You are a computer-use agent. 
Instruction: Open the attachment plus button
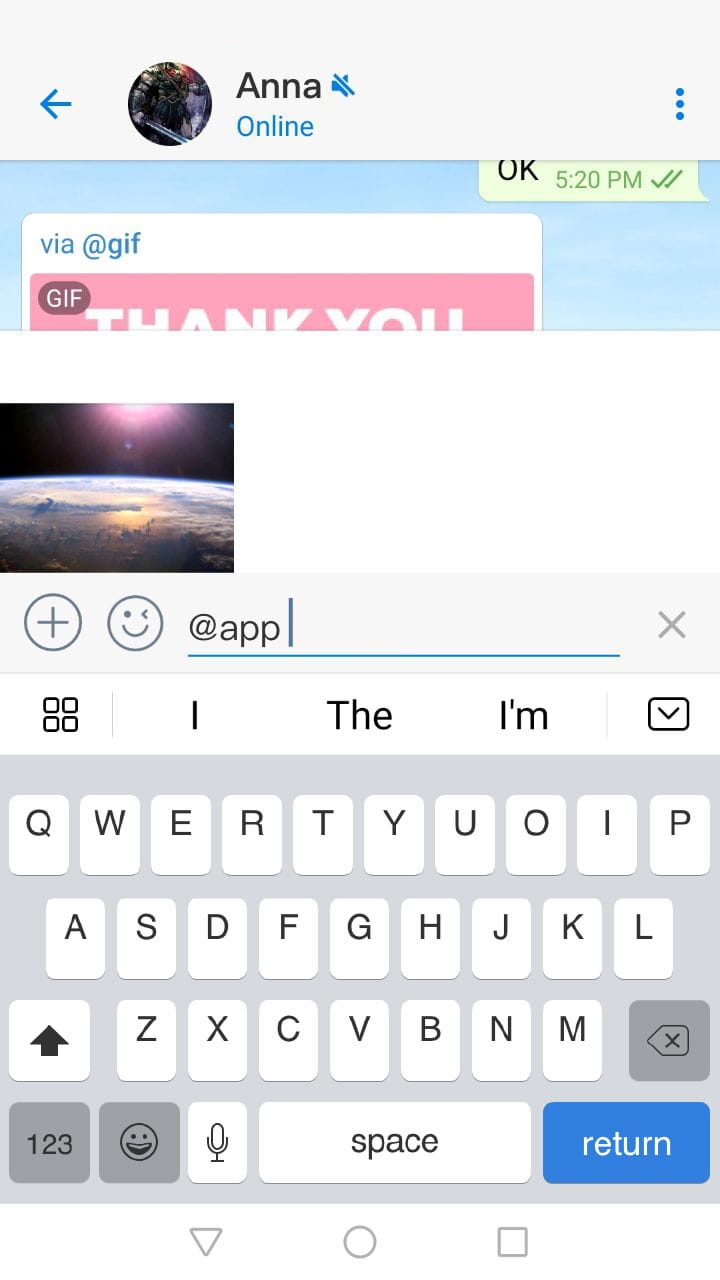(53, 623)
